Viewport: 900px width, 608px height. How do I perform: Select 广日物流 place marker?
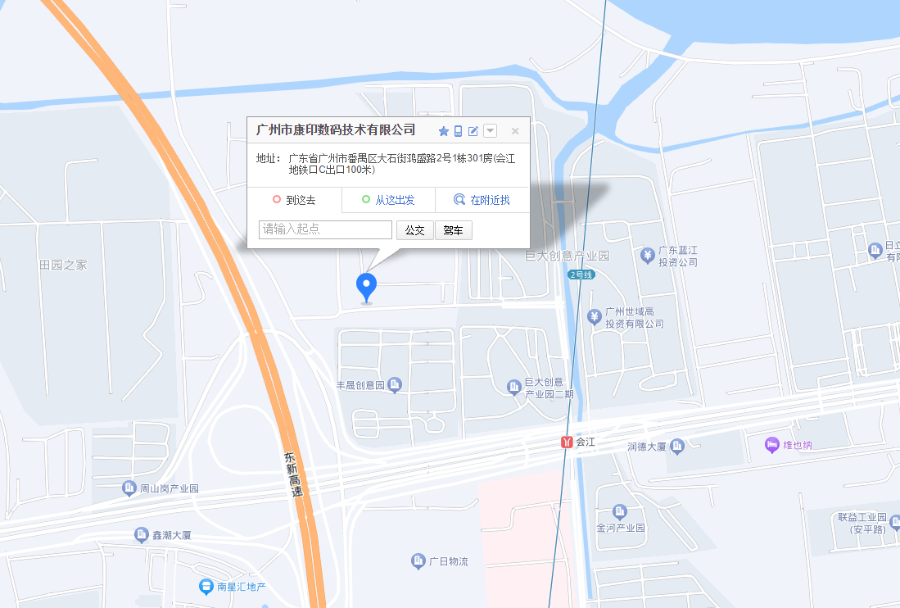[x=419, y=561]
